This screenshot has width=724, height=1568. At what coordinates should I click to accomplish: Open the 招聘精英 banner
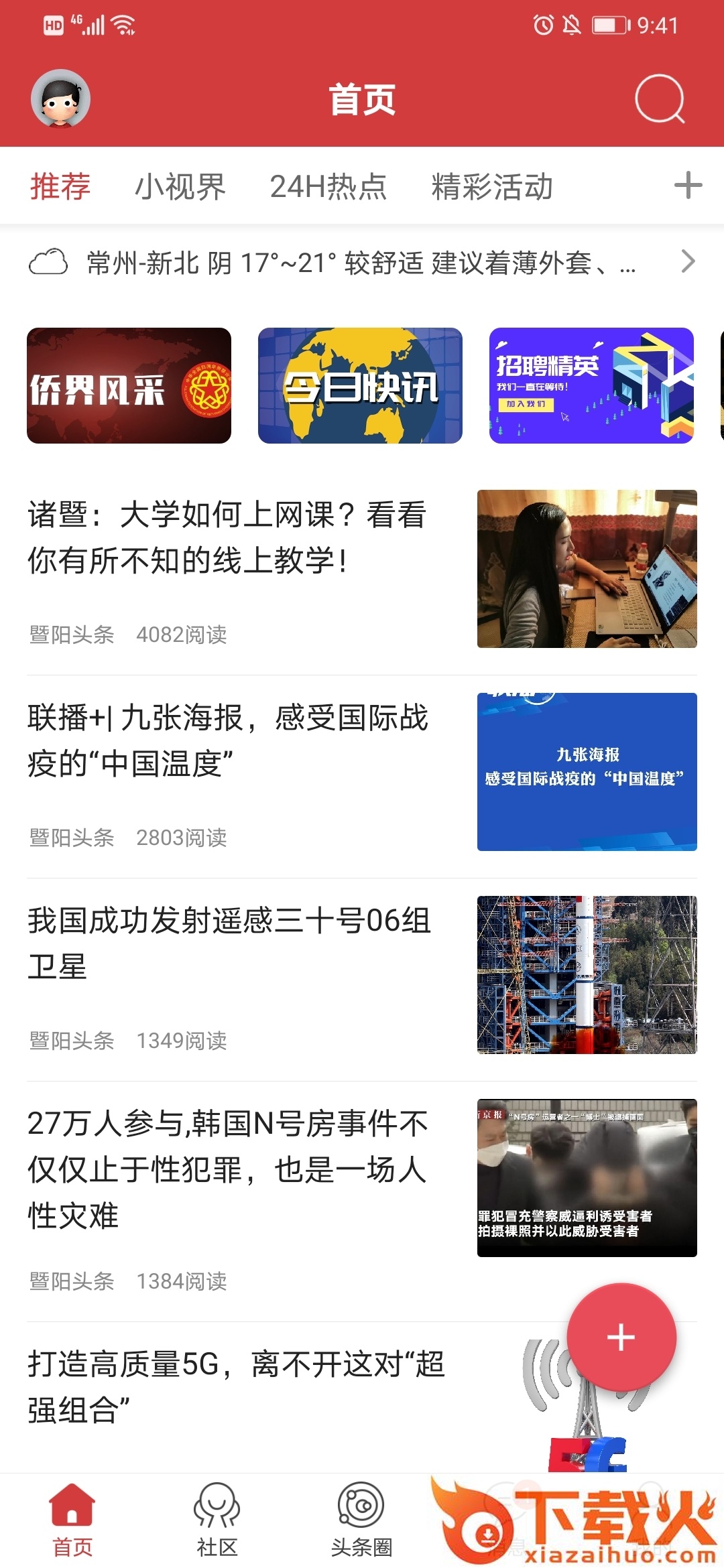click(591, 385)
